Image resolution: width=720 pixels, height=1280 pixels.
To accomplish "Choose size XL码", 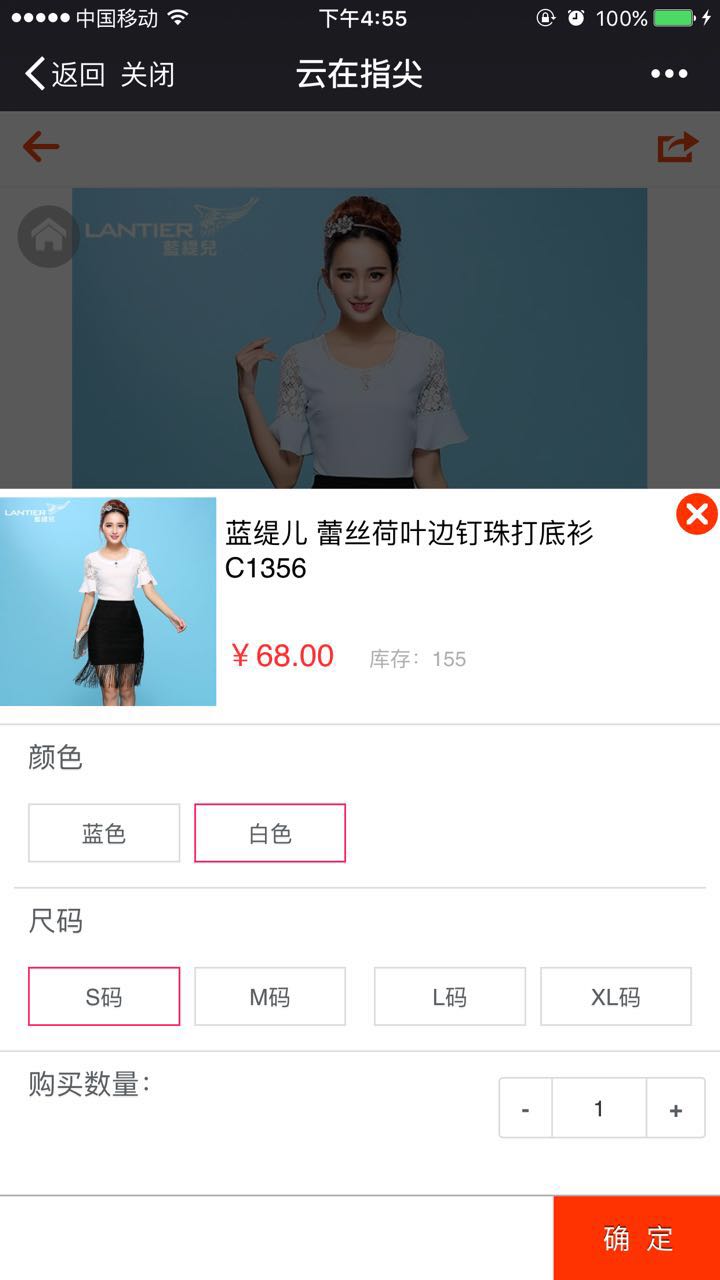I will (x=616, y=996).
